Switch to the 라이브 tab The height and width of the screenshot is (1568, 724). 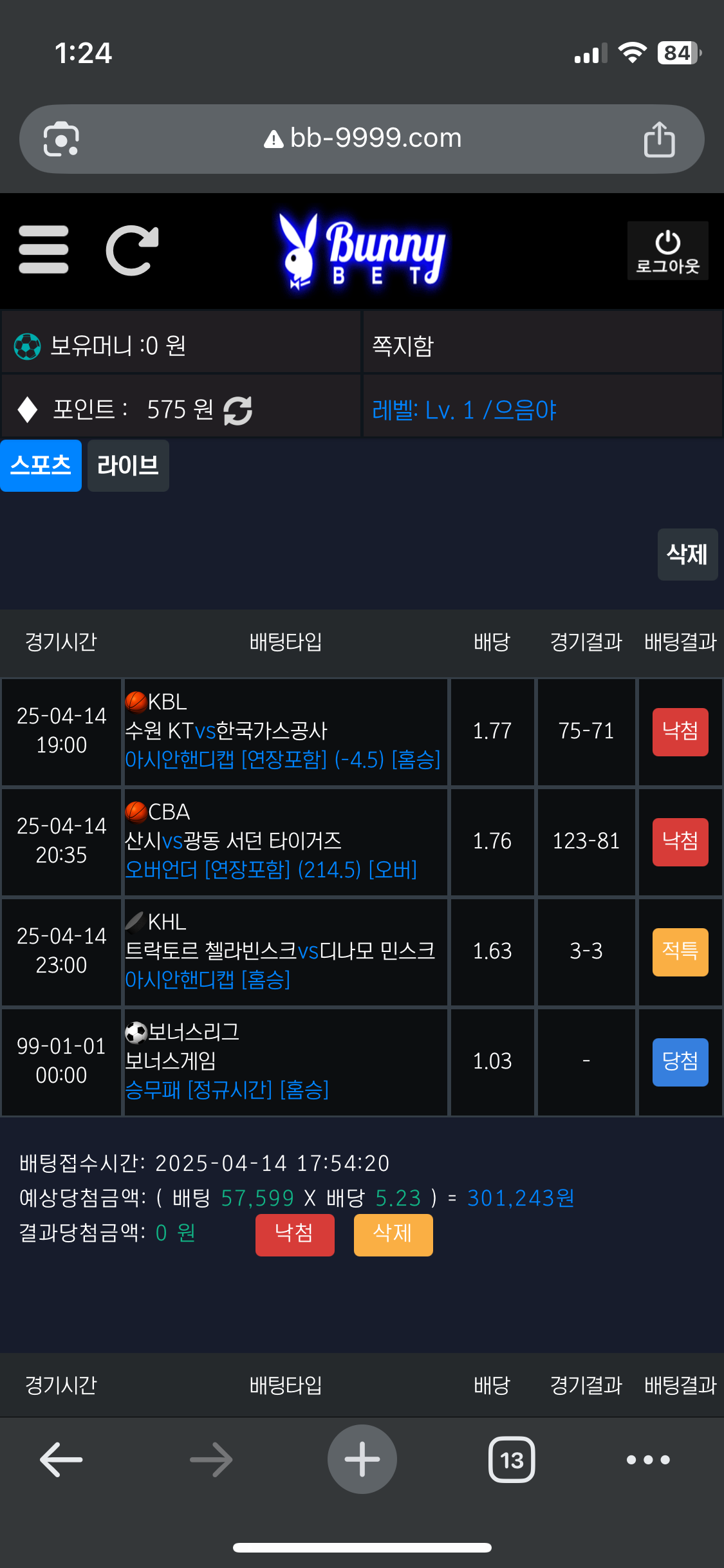pyautogui.click(x=128, y=465)
